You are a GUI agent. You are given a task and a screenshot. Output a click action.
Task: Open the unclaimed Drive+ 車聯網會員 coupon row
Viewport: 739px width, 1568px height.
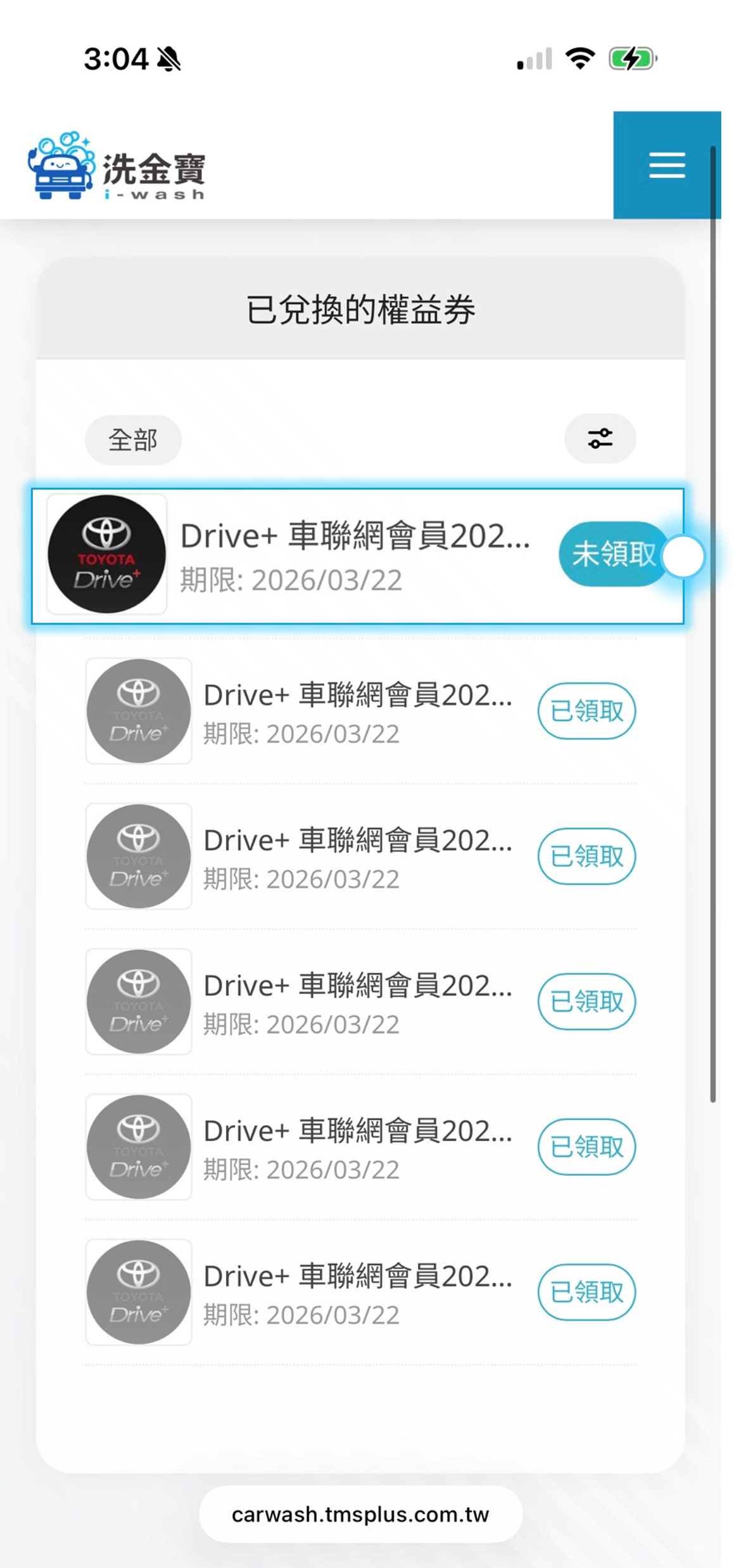click(355, 556)
